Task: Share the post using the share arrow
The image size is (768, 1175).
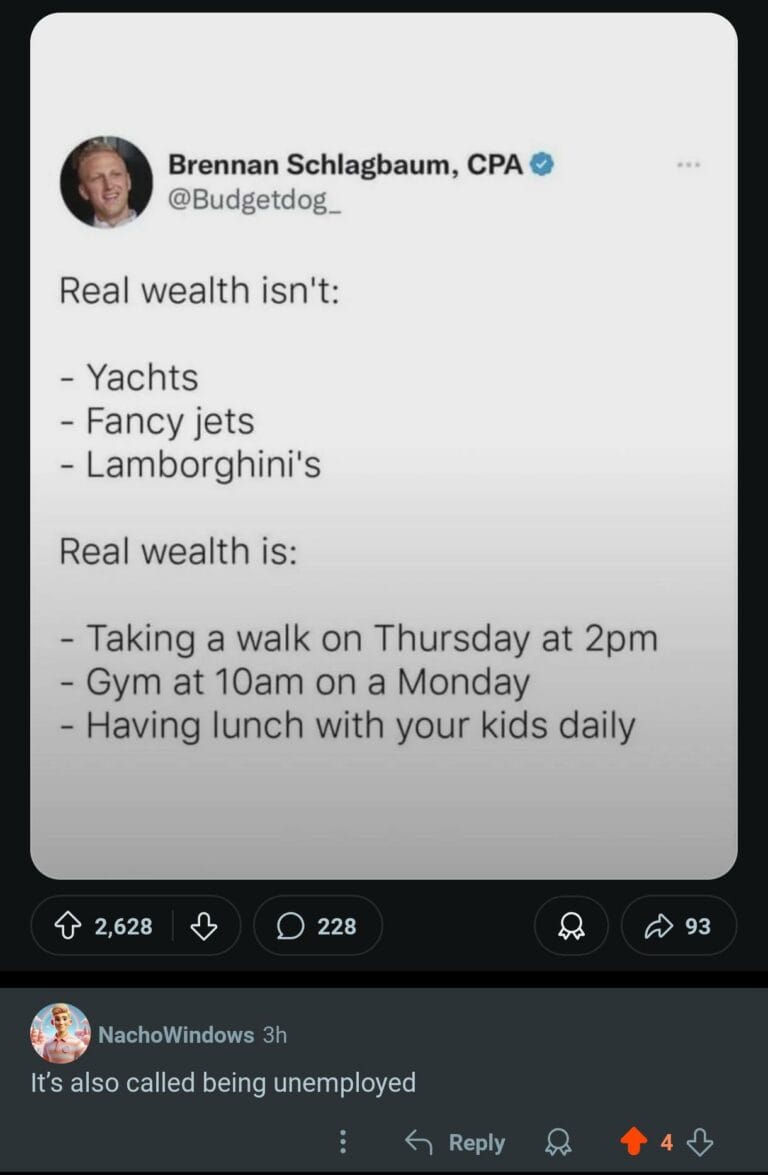Action: point(678,926)
